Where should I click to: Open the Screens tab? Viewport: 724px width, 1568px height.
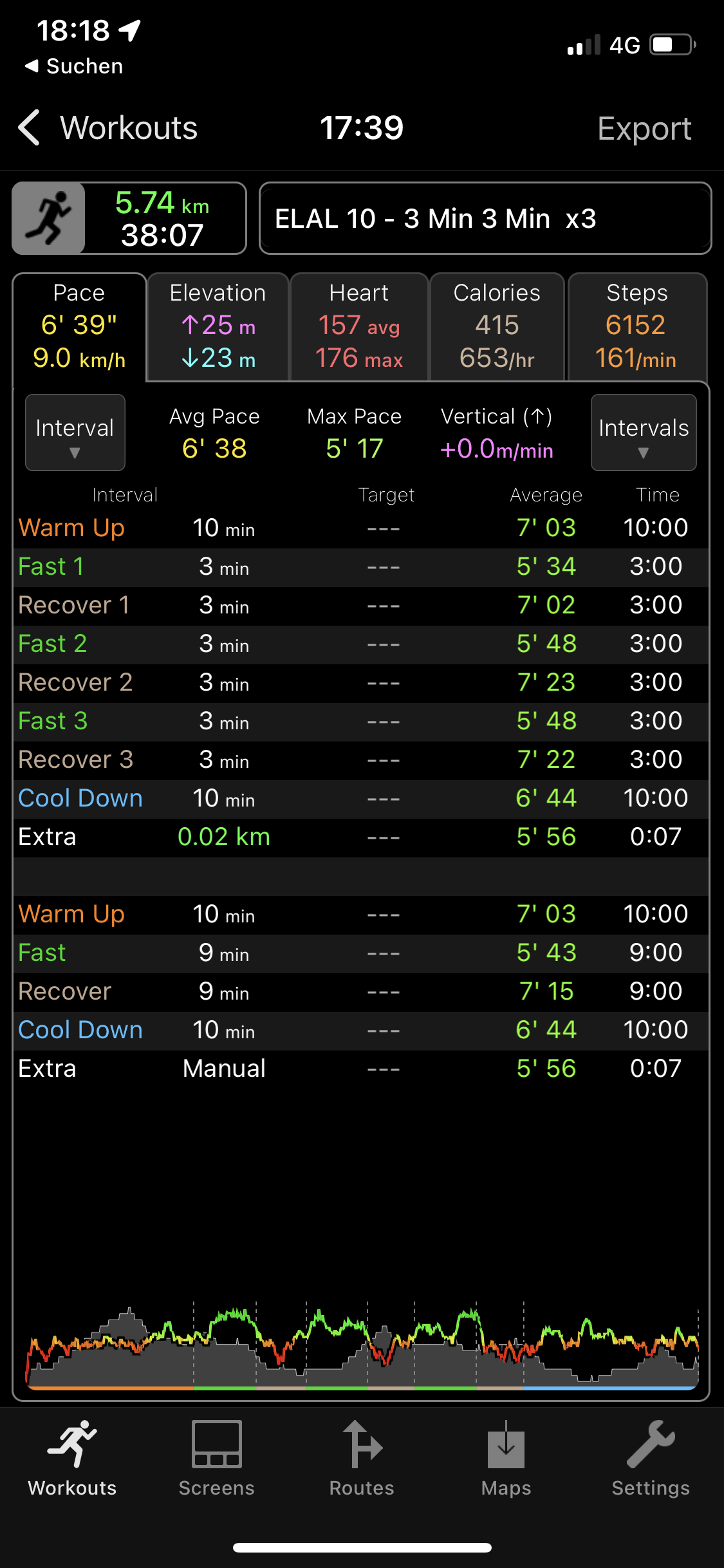click(217, 1459)
